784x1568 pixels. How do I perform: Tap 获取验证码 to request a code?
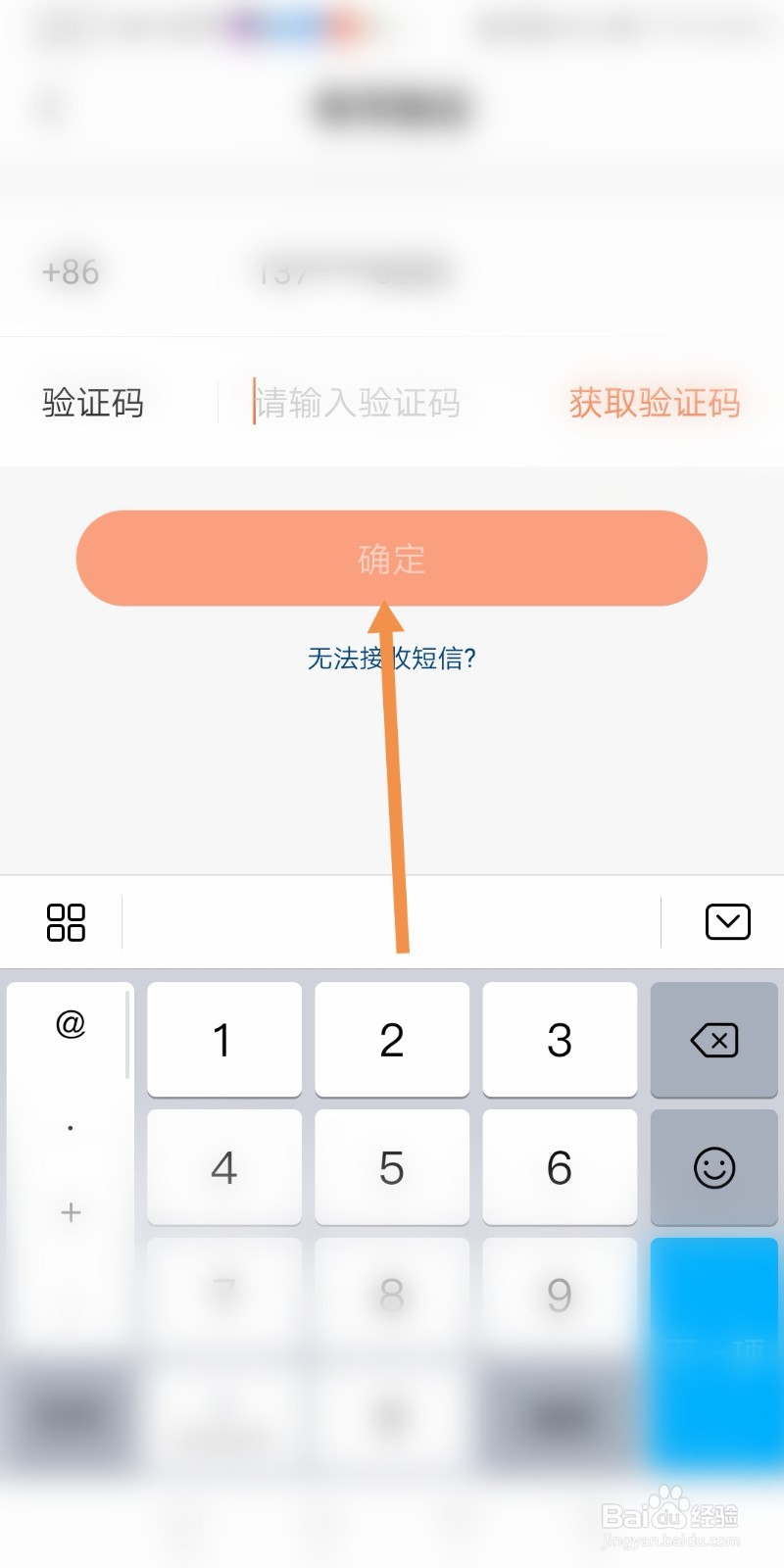click(x=653, y=402)
